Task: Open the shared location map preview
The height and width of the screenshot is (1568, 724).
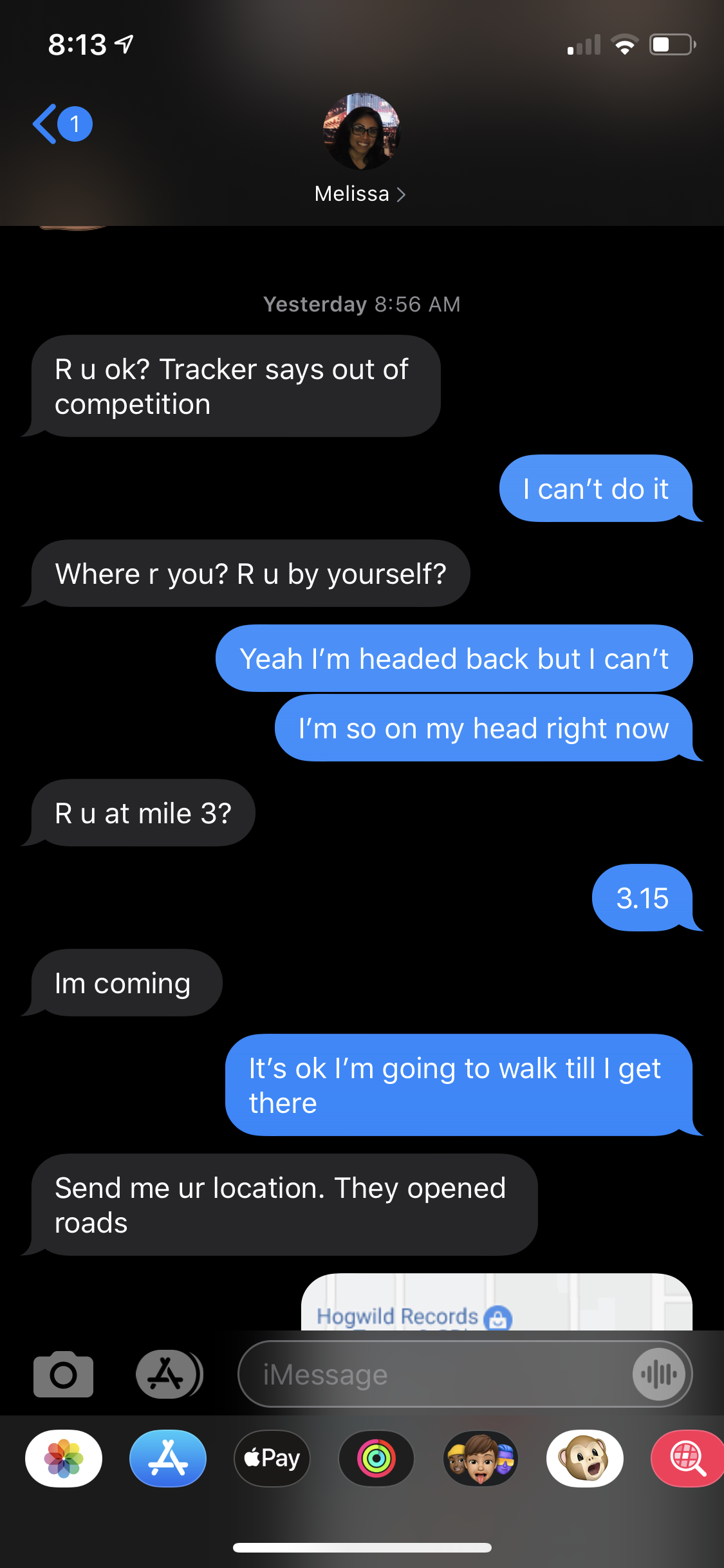Action: (x=496, y=1303)
